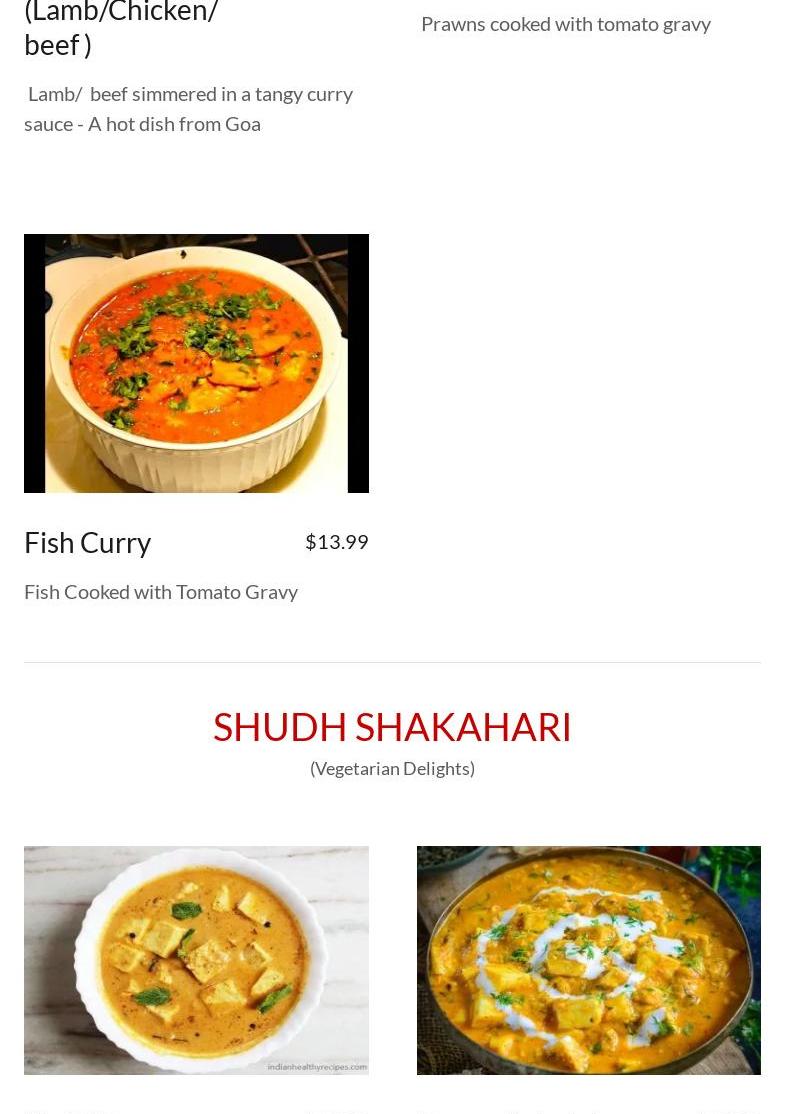785x1114 pixels.
Task: Open the Fish Curry dish photo
Action: pos(196,363)
